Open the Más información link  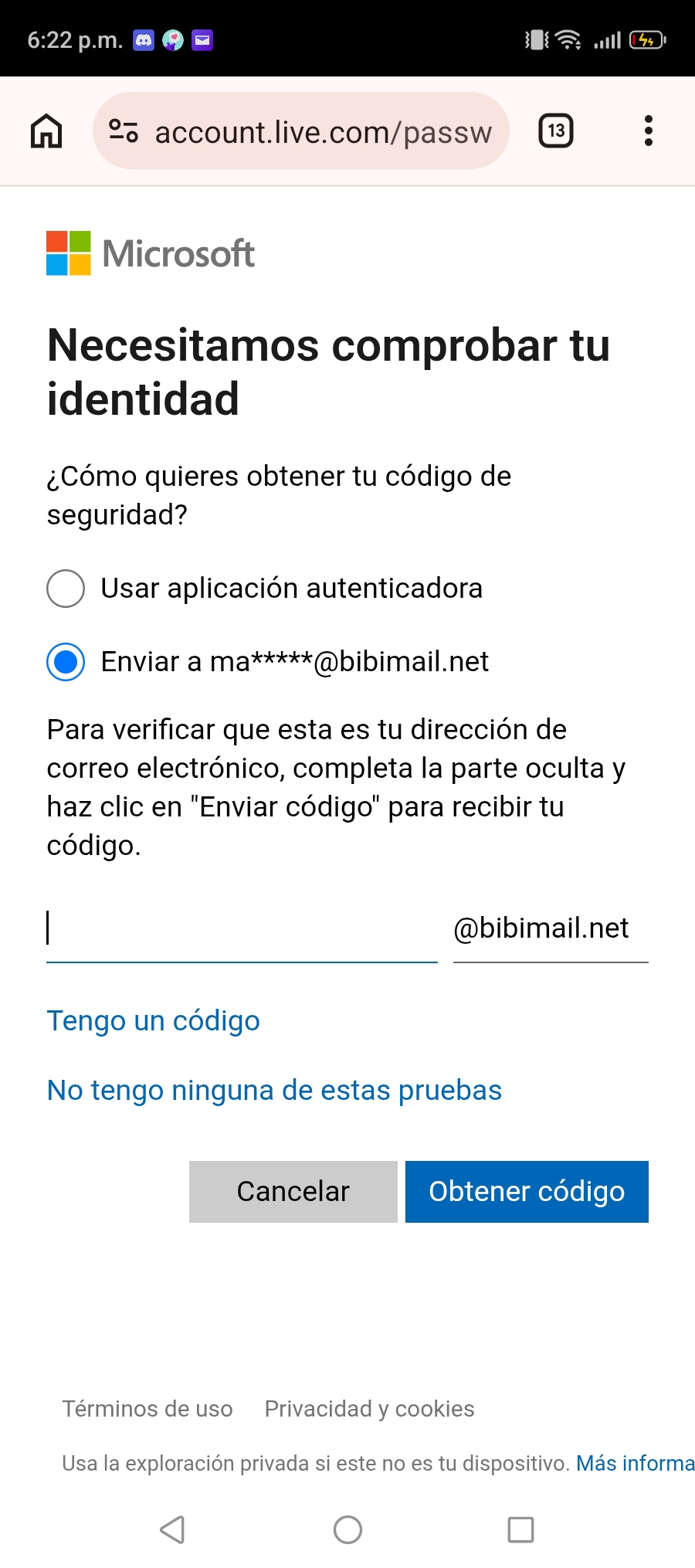point(636,1463)
